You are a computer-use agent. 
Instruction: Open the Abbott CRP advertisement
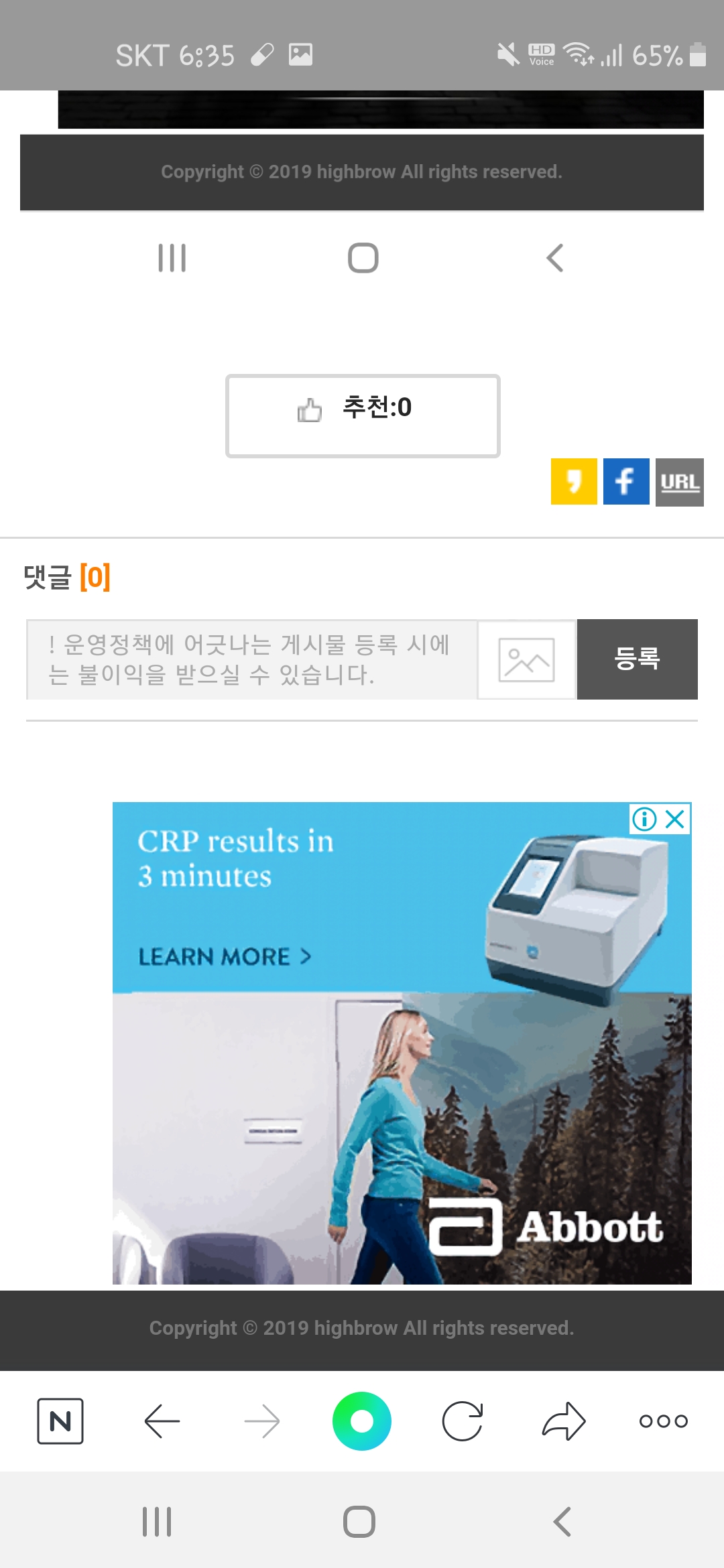click(402, 1072)
